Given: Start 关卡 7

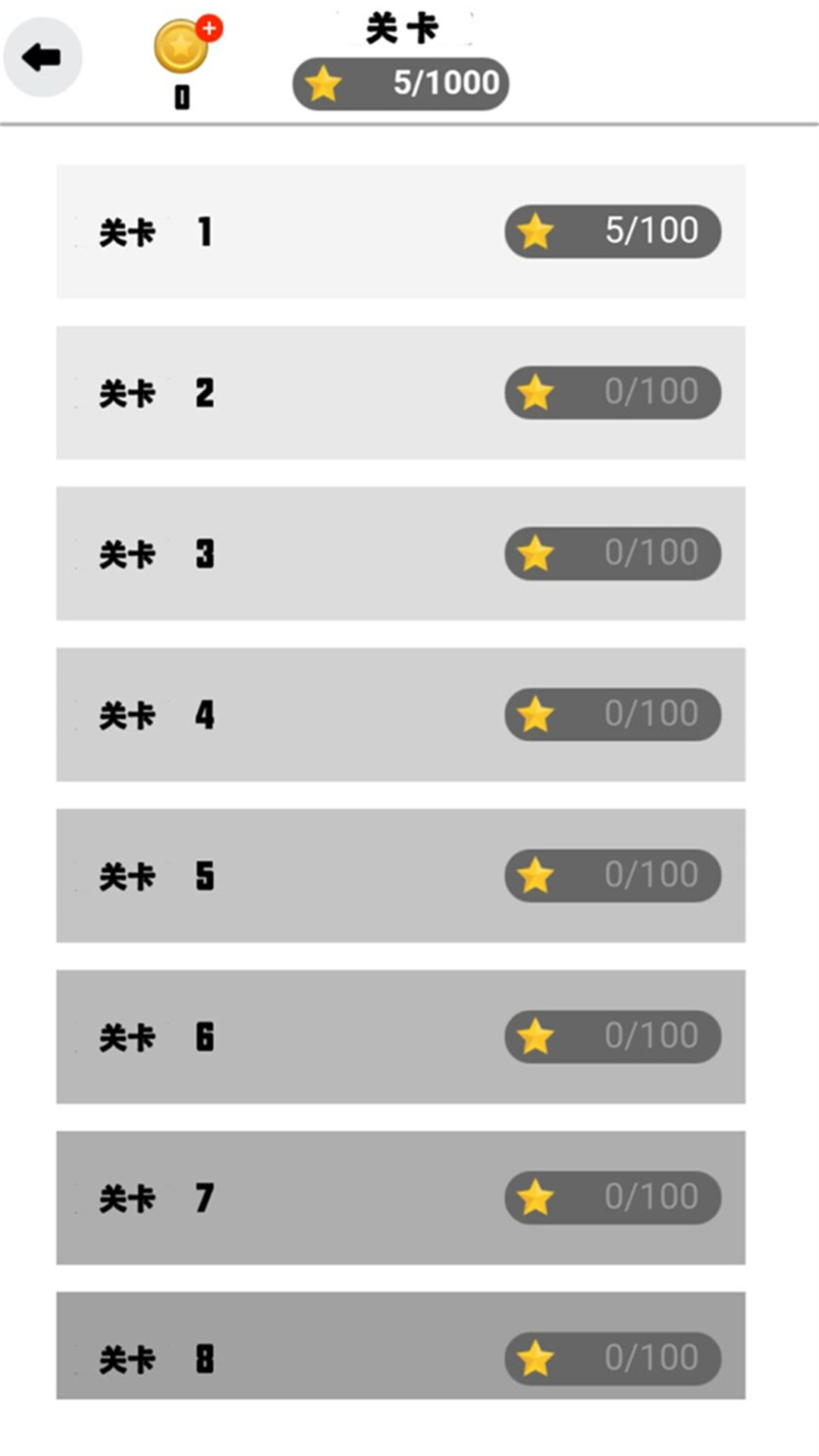Looking at the screenshot, I should (x=400, y=1197).
